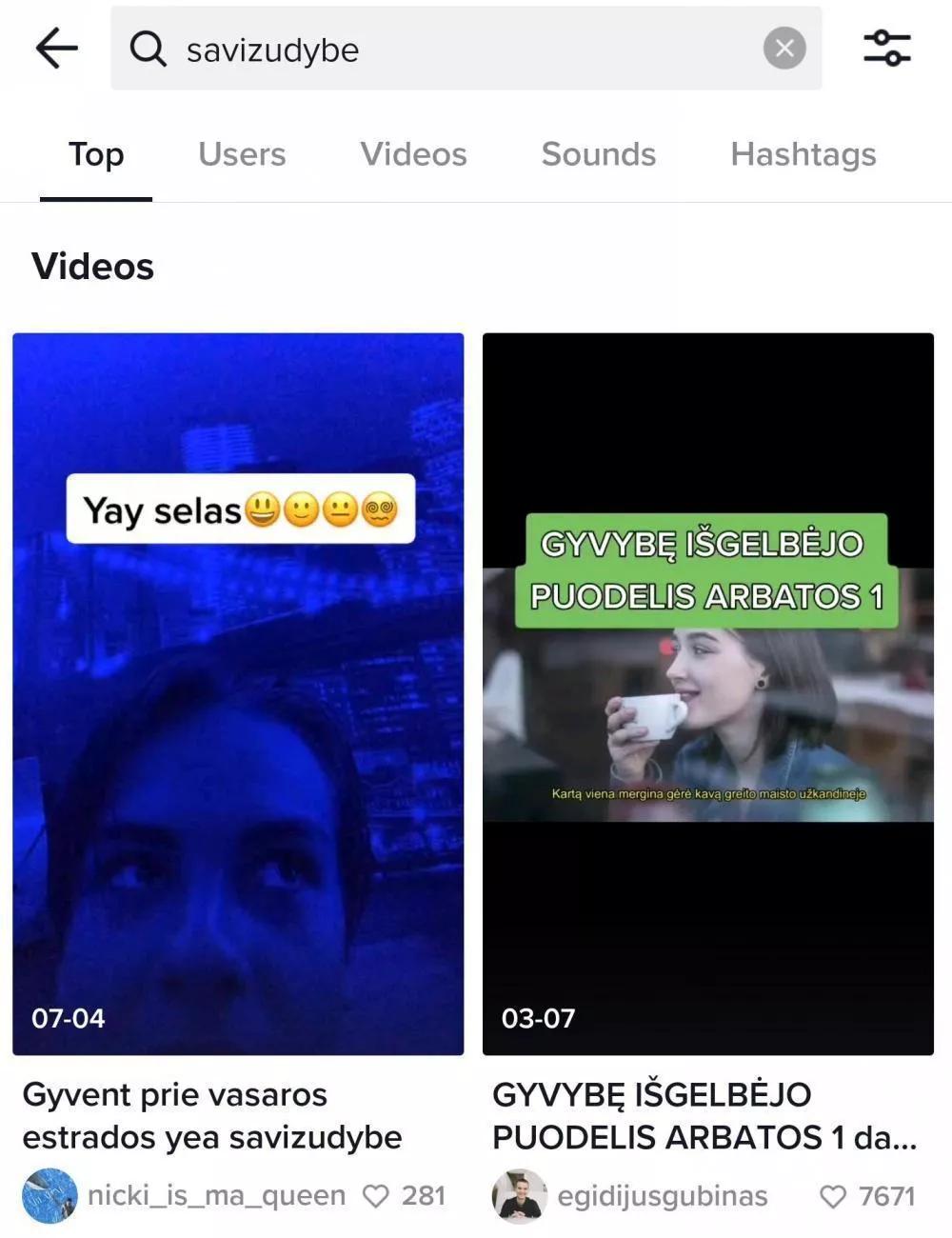Switch to the Hashtags tab
The image size is (952, 1238).
[803, 154]
